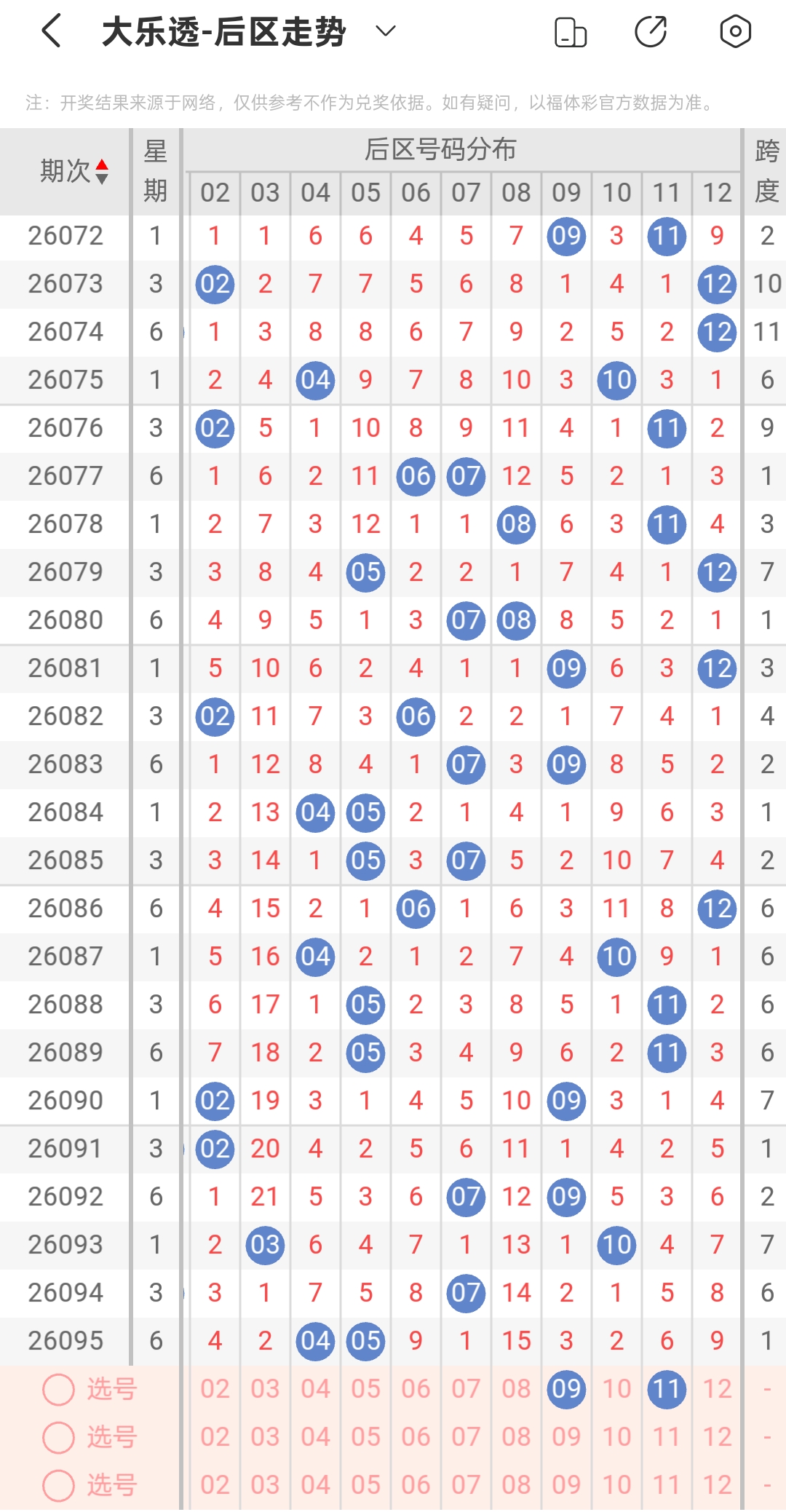Image resolution: width=786 pixels, height=1512 pixels.
Task: Expand the 大乐透-后区走势 title dropdown
Action: (385, 31)
